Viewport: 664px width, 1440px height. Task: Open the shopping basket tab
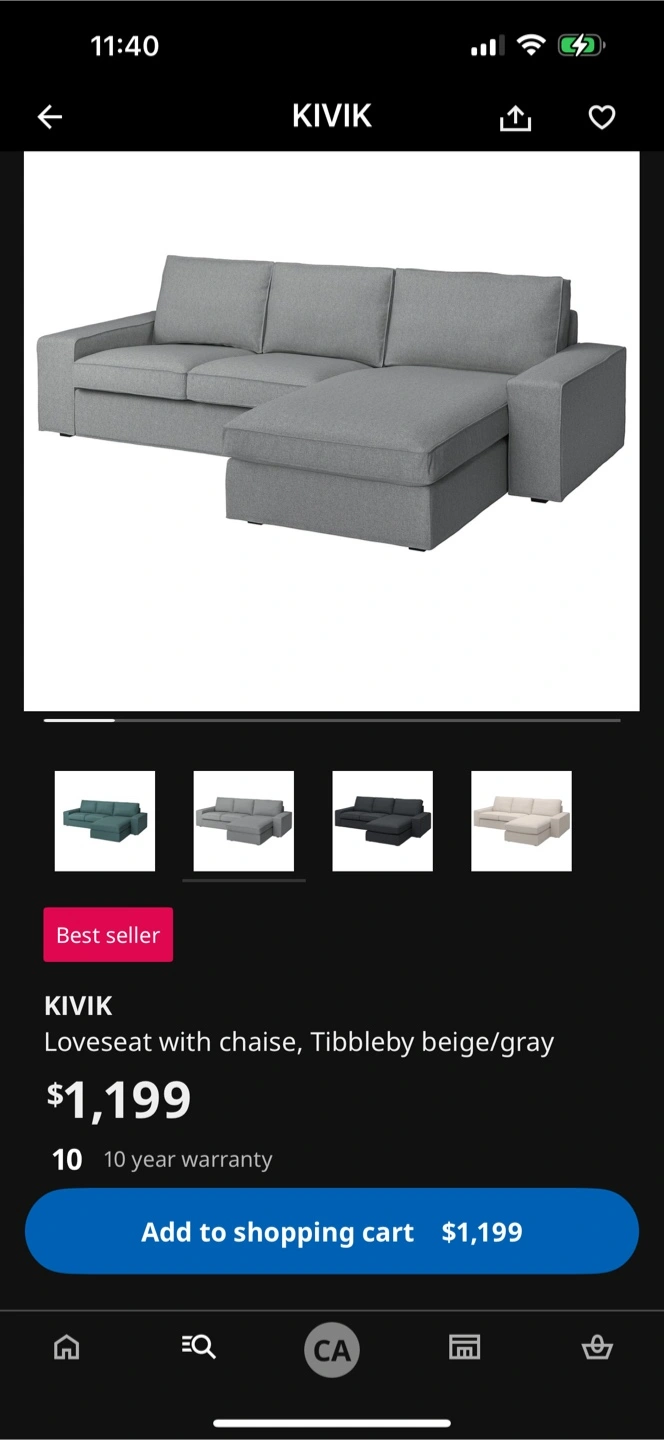coord(597,1348)
